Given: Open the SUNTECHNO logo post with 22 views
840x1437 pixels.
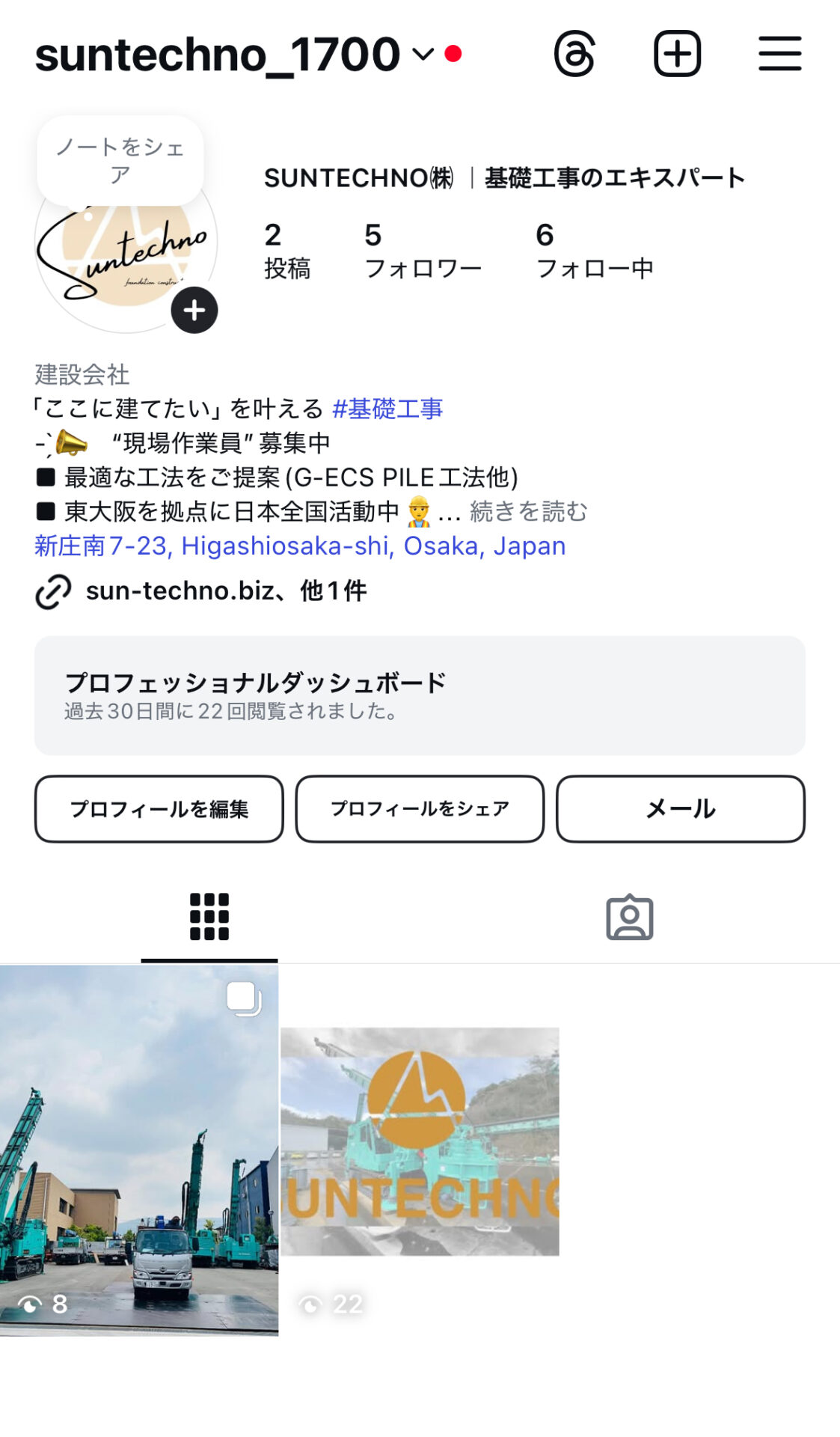Looking at the screenshot, I should (x=420, y=1150).
